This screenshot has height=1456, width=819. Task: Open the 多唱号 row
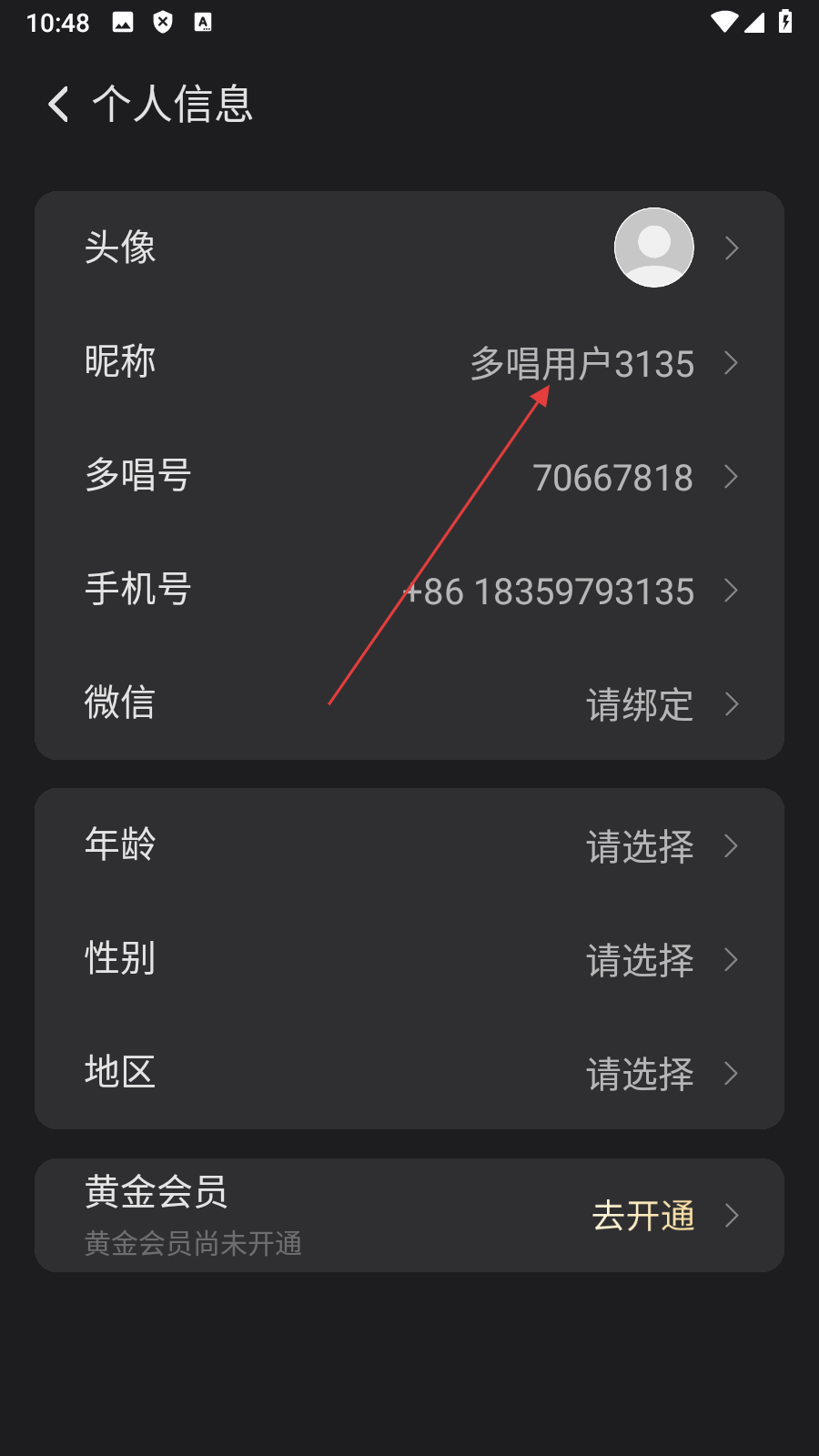pyautogui.click(x=409, y=476)
